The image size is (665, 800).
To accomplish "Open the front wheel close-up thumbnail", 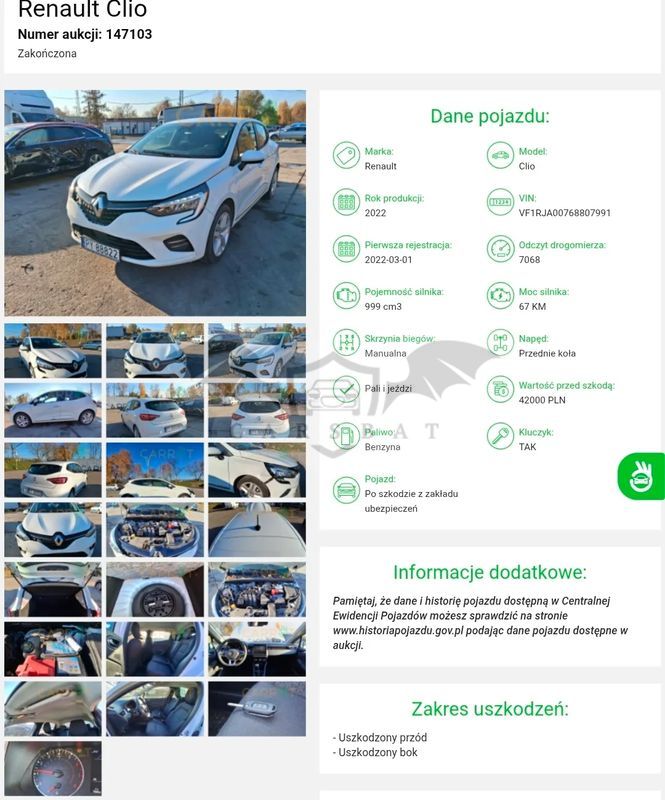I will tap(257, 470).
